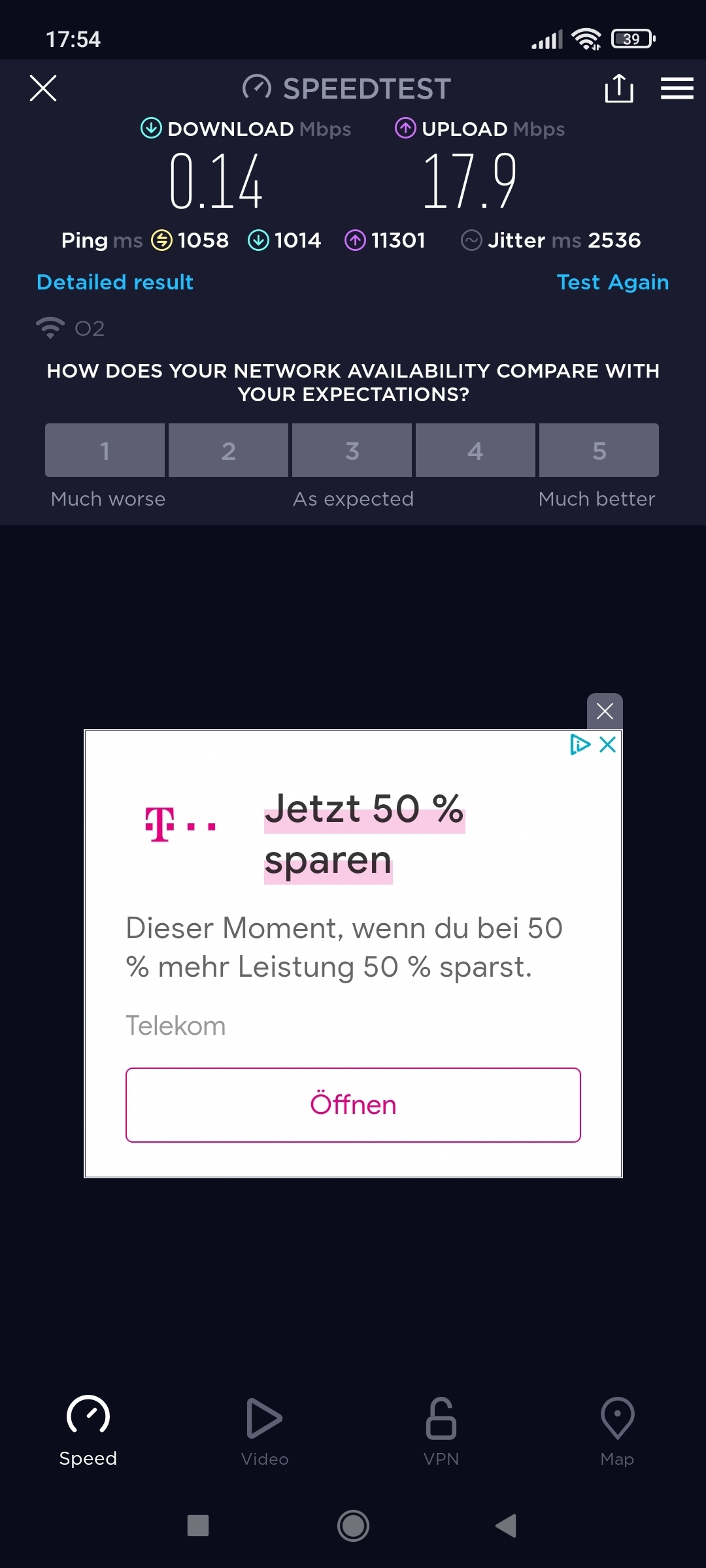The height and width of the screenshot is (1568, 706).
Task: Tap Öffnen on the Telekom ad
Action: click(353, 1105)
